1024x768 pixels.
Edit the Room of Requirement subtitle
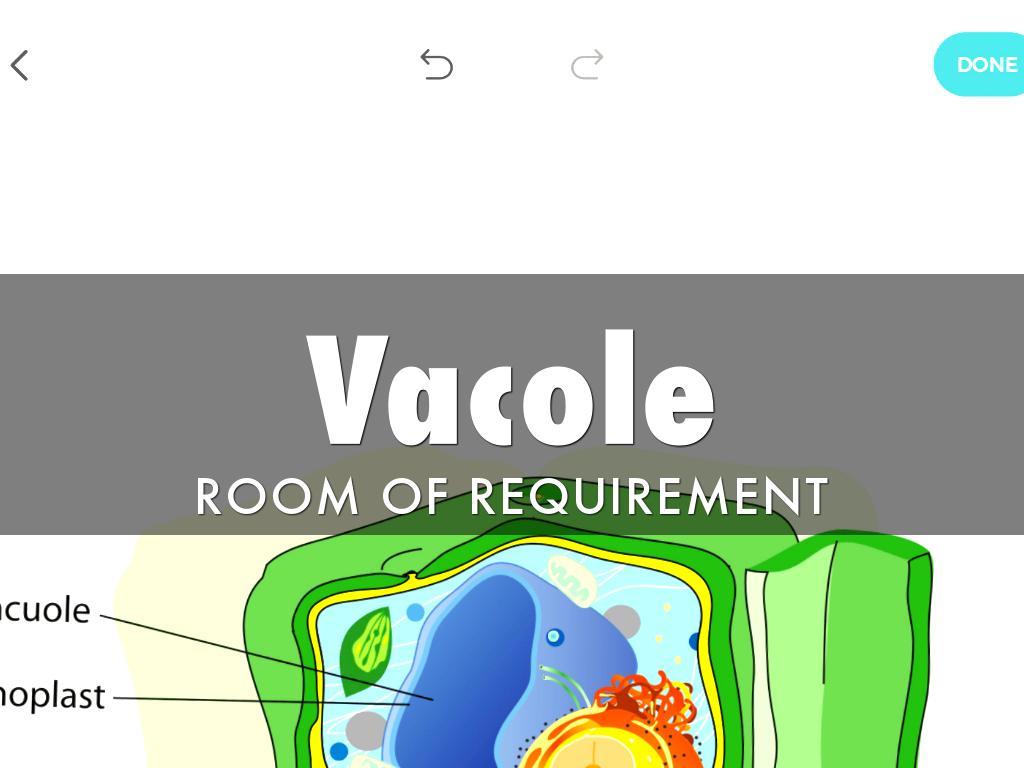[512, 497]
